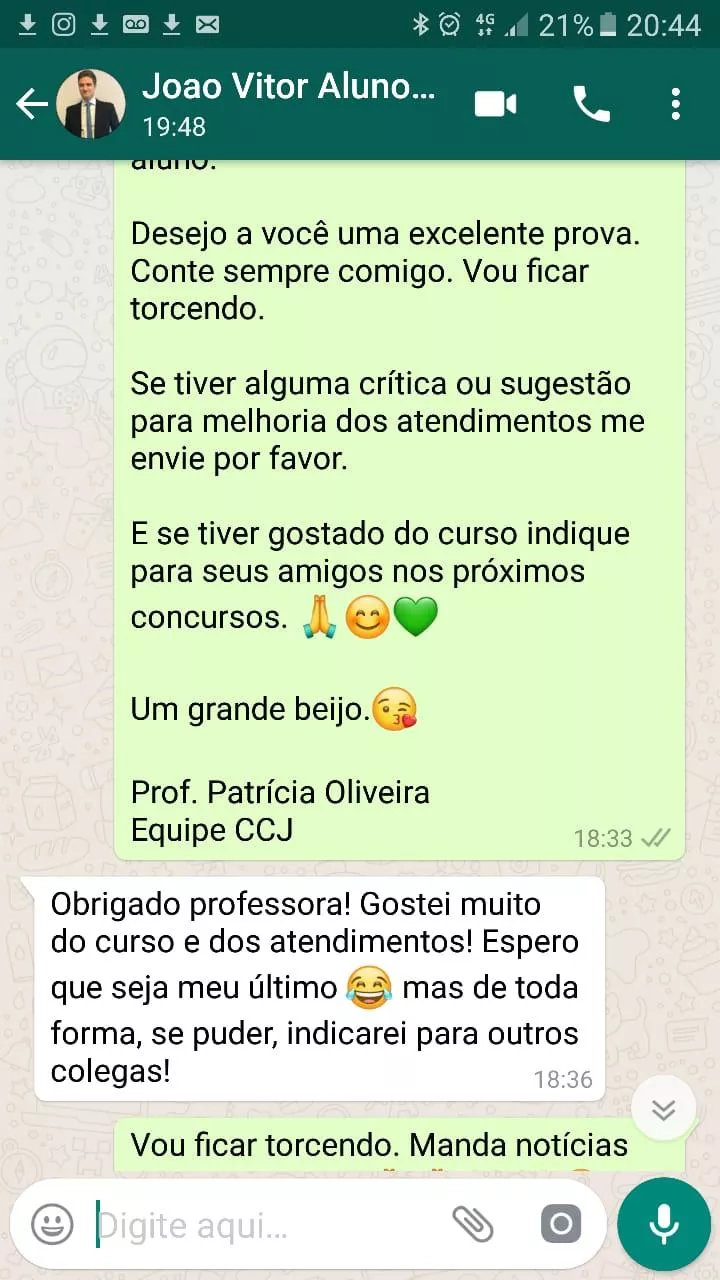
Task: Go back to the chat list
Action: click(x=31, y=104)
